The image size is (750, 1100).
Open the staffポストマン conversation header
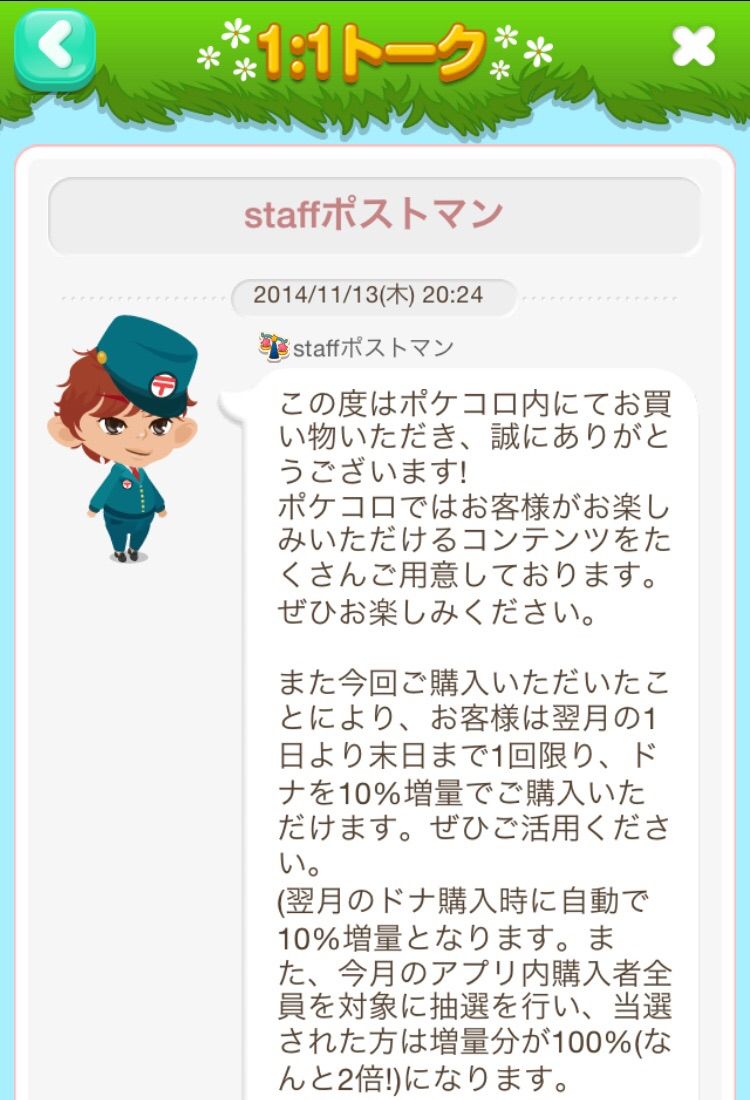[x=375, y=212]
